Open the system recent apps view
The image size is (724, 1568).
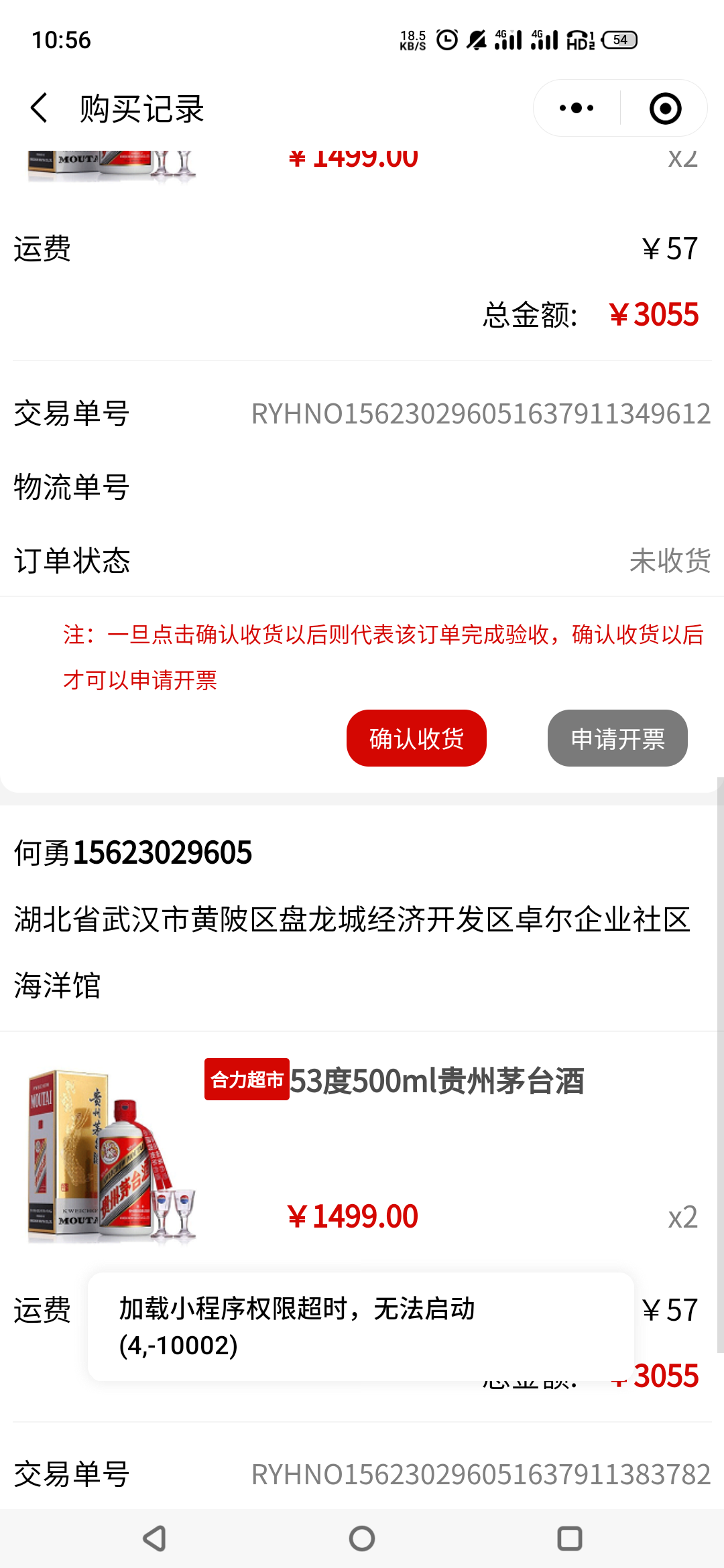point(569,1539)
